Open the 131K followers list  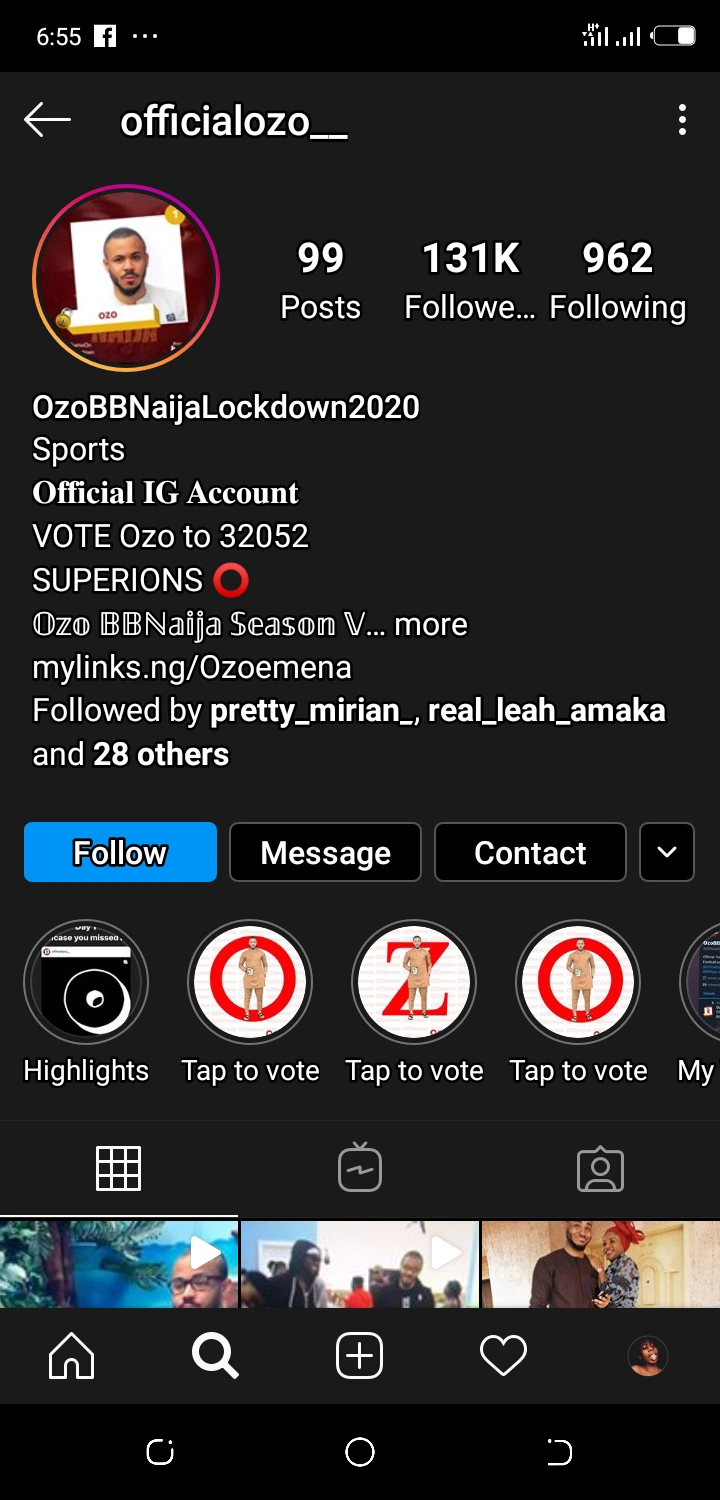point(471,280)
